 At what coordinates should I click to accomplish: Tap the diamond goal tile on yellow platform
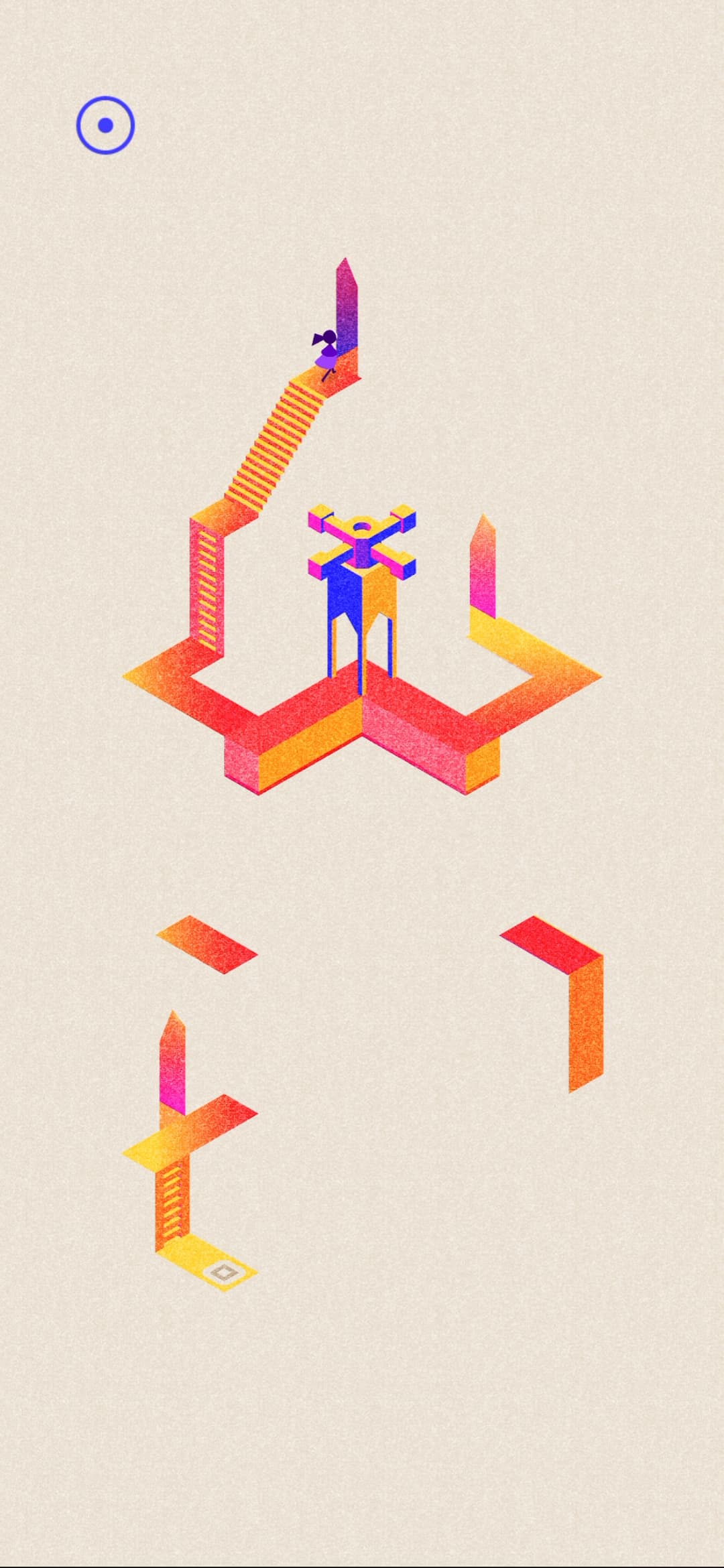tap(223, 1271)
